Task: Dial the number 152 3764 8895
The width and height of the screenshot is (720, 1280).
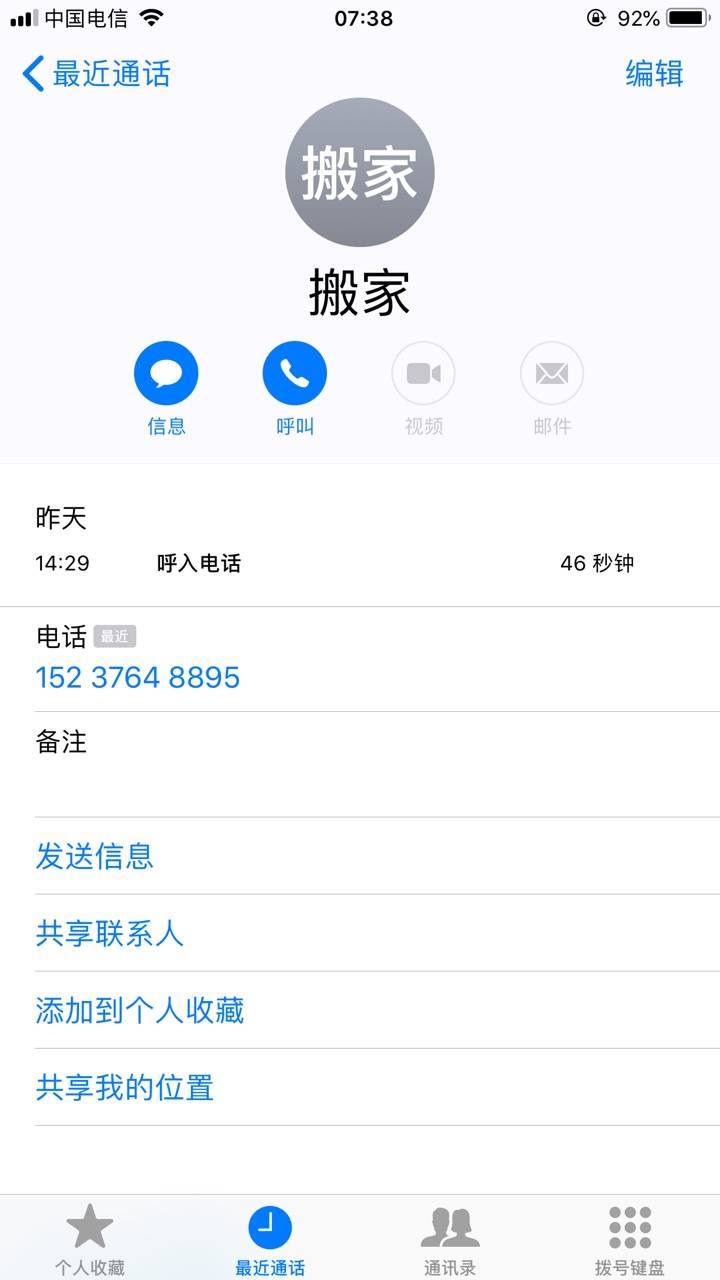Action: [x=138, y=677]
